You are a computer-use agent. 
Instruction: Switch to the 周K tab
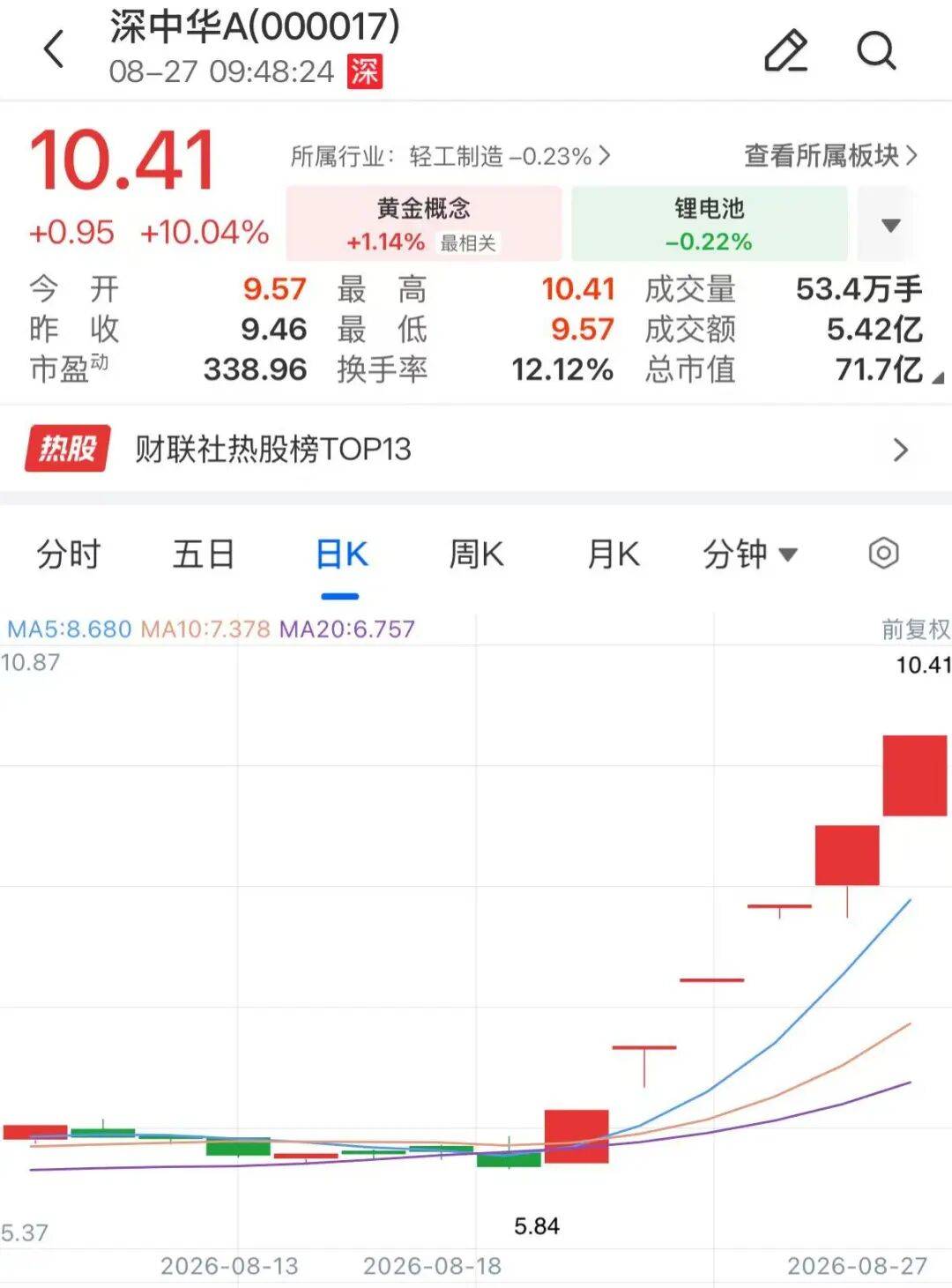point(476,555)
